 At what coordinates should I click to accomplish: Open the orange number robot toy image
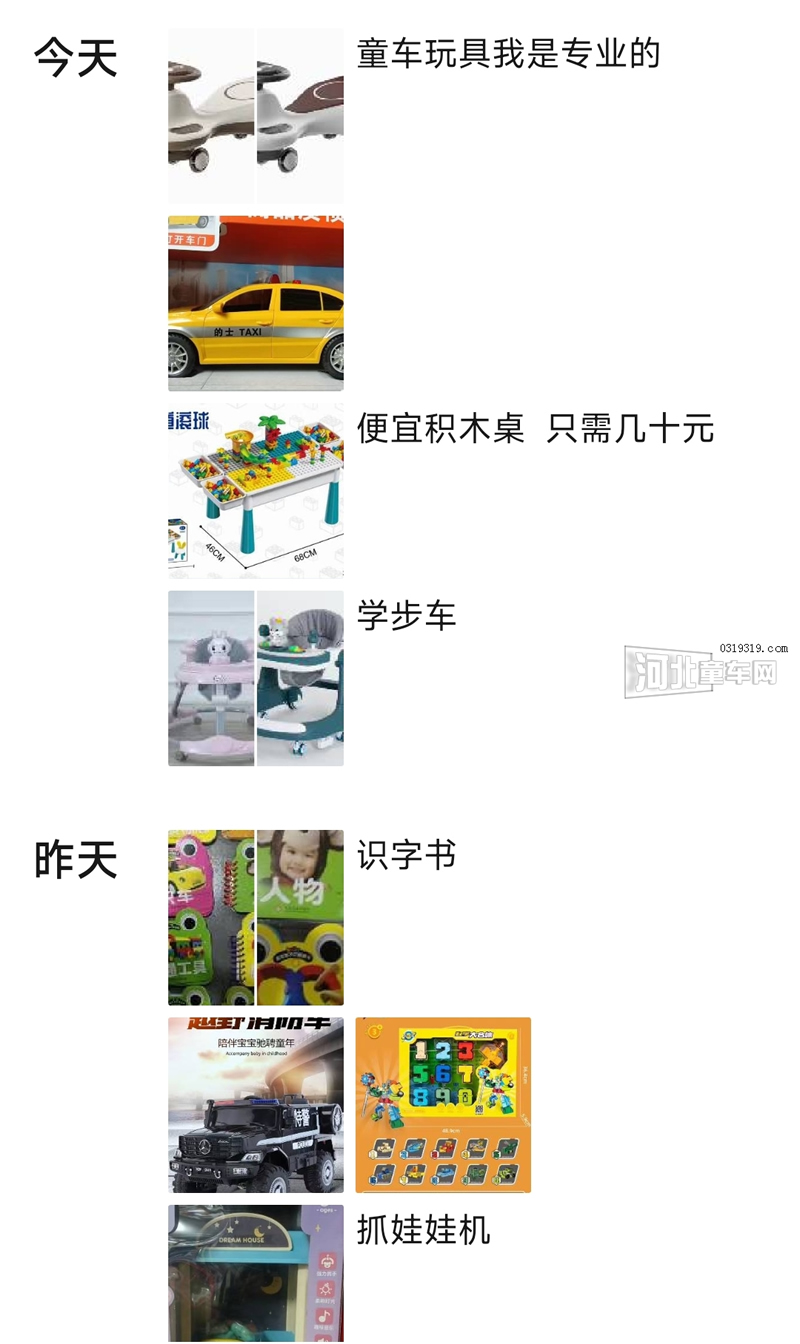point(443,1105)
